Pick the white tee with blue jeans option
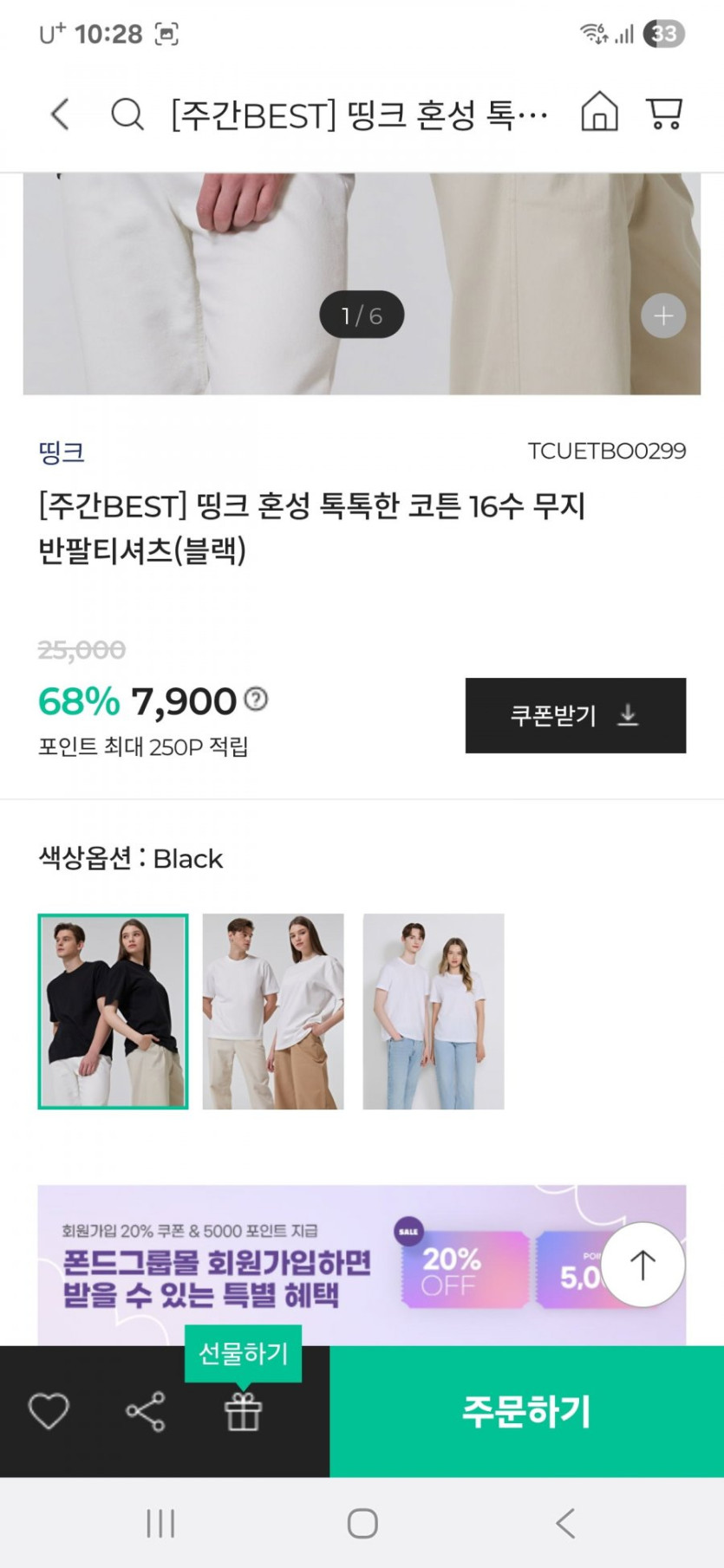724x1568 pixels. (x=434, y=1012)
